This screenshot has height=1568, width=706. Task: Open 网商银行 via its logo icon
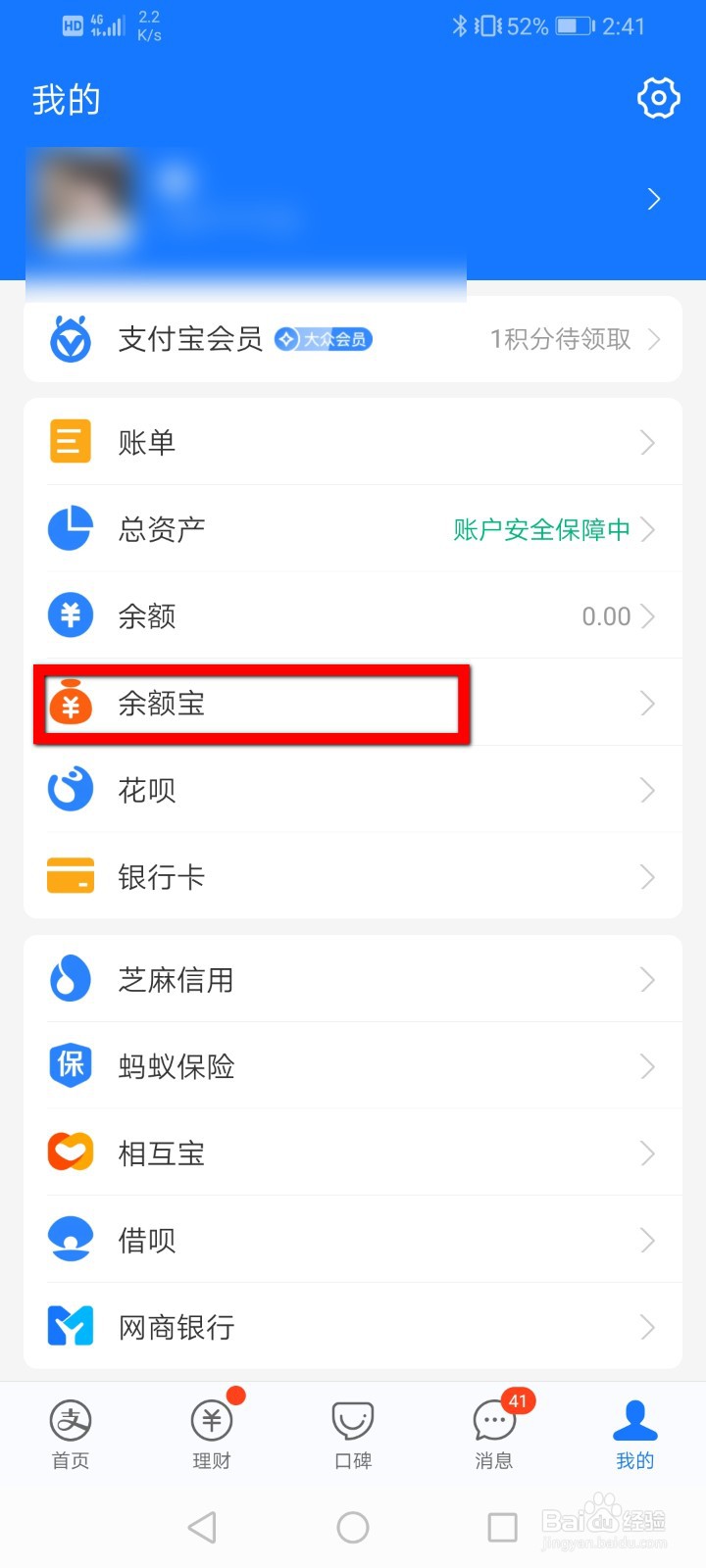[x=70, y=1326]
